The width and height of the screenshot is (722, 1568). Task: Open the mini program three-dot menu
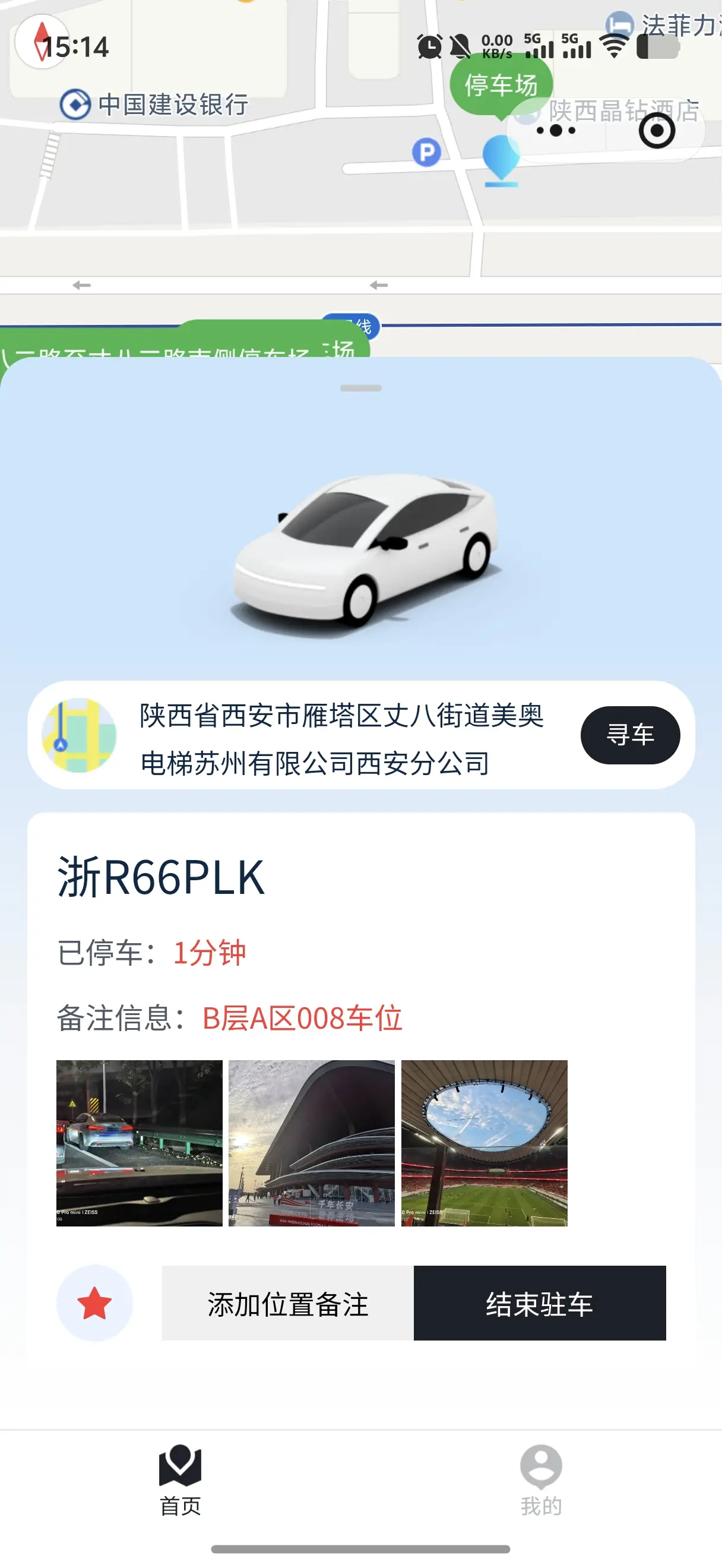pyautogui.click(x=556, y=130)
